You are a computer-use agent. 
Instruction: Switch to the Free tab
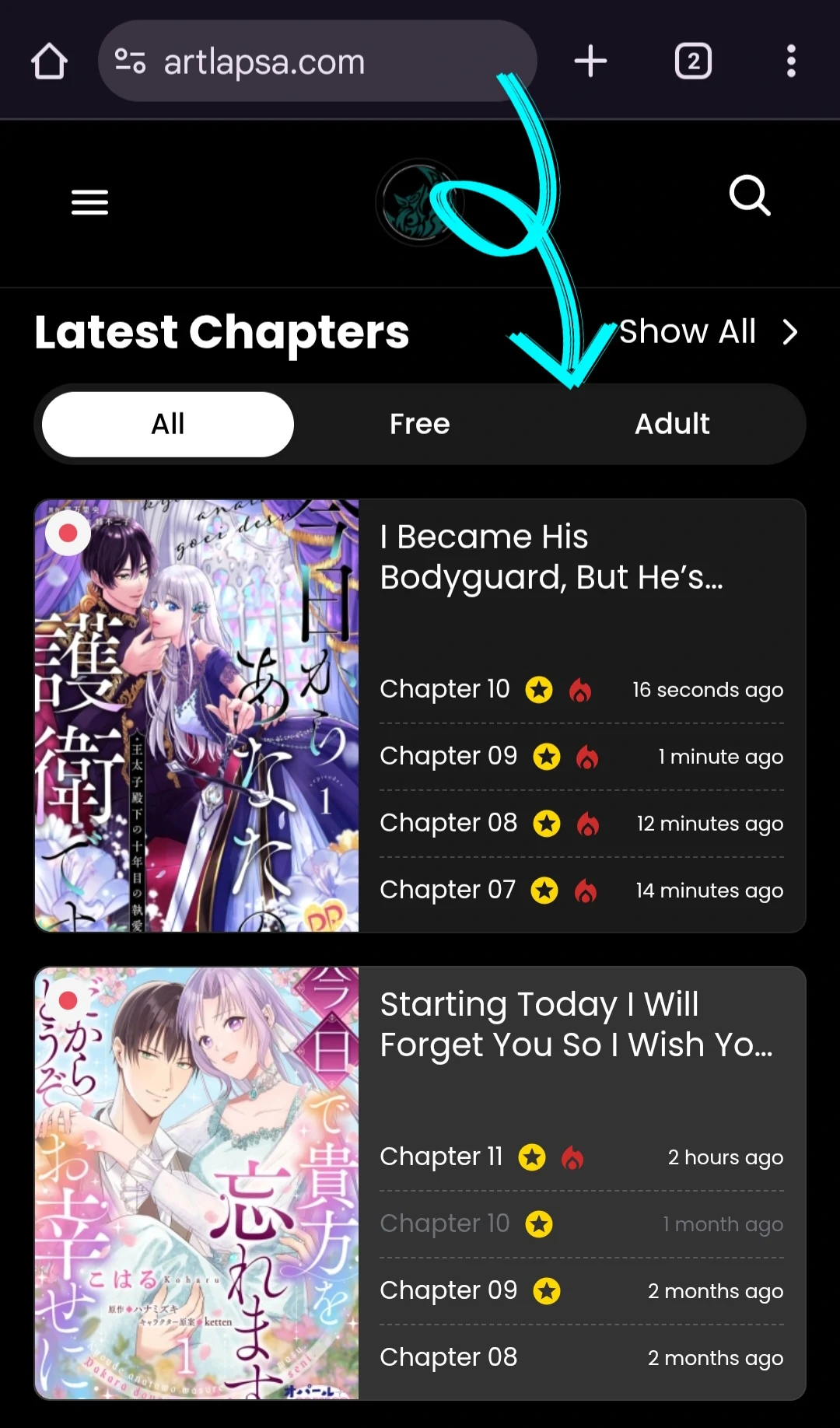(420, 424)
